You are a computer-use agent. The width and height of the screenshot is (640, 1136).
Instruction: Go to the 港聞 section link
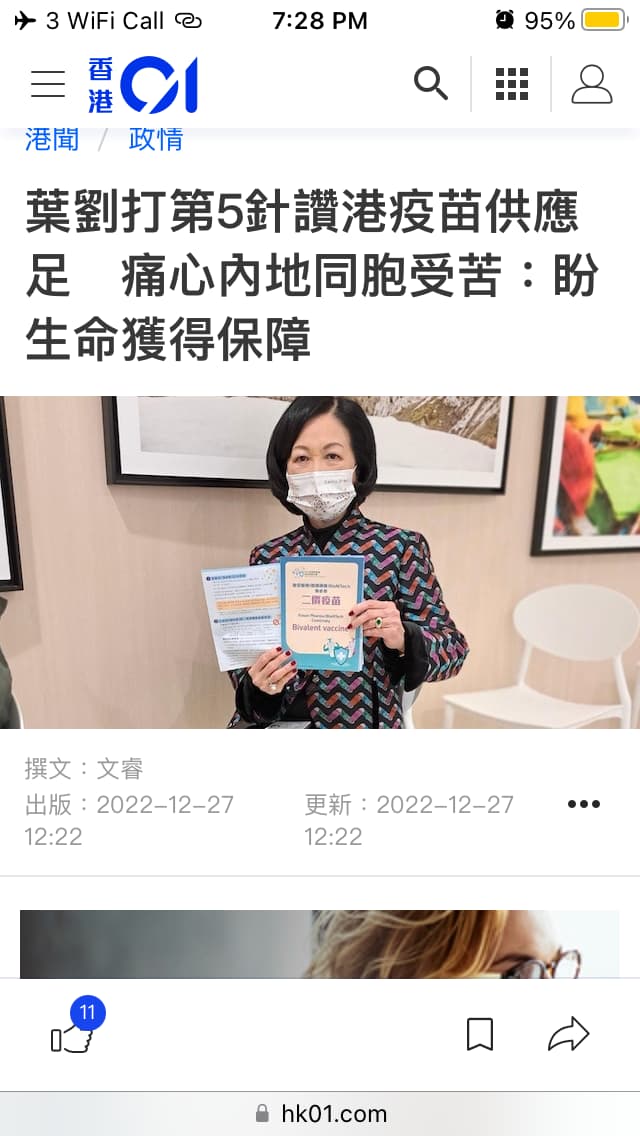click(x=52, y=138)
